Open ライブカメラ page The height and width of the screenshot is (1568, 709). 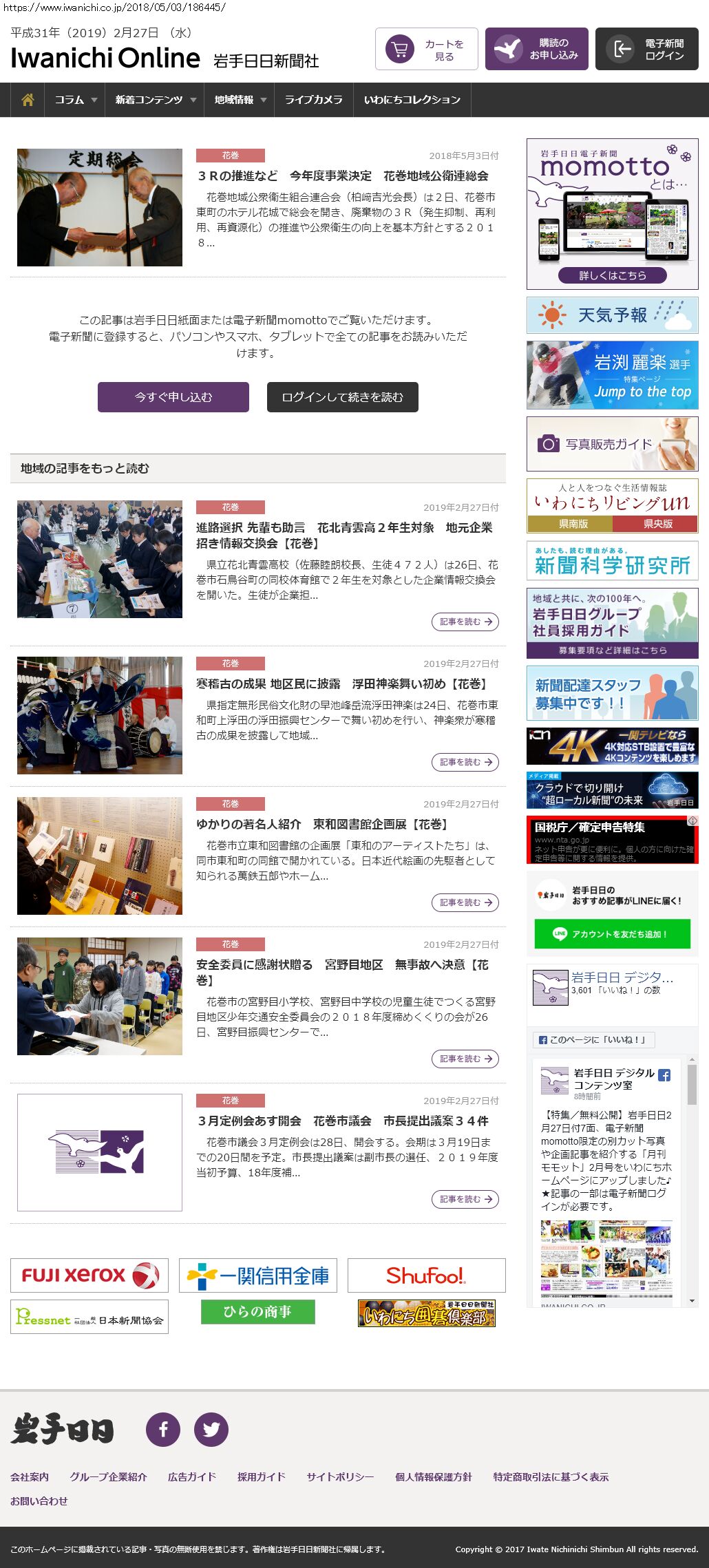[313, 100]
